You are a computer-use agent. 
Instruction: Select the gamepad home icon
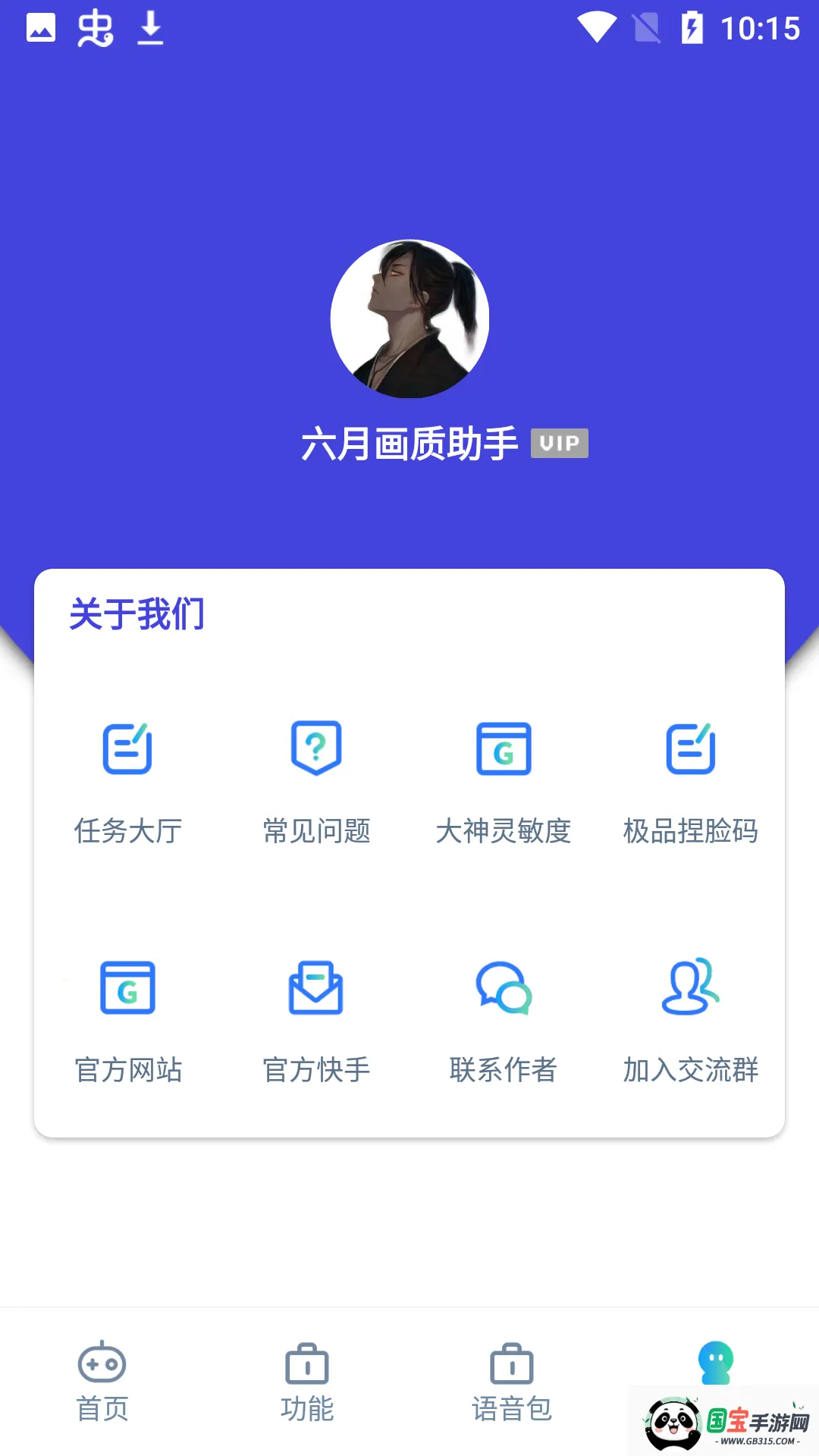click(x=102, y=1361)
